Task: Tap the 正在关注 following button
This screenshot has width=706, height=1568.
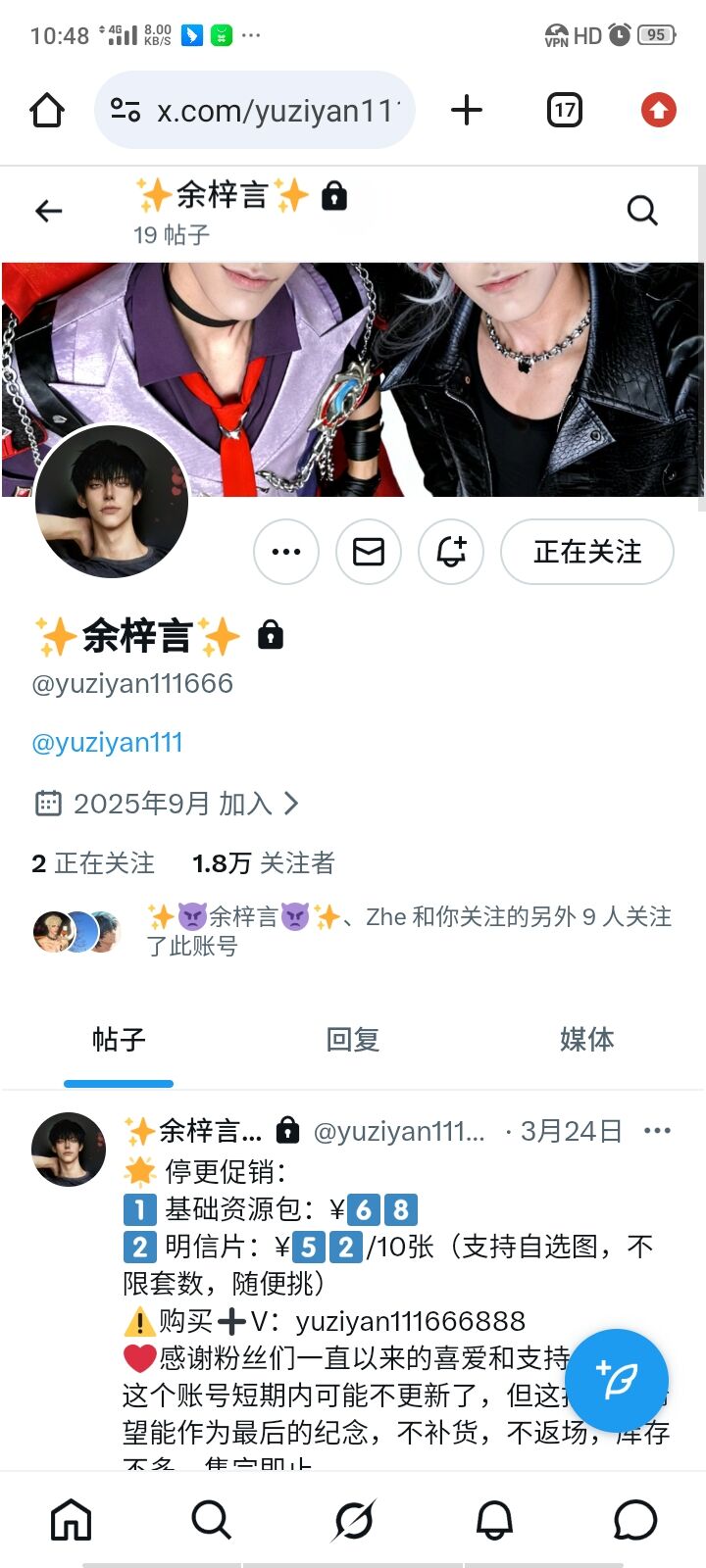Action: (586, 552)
